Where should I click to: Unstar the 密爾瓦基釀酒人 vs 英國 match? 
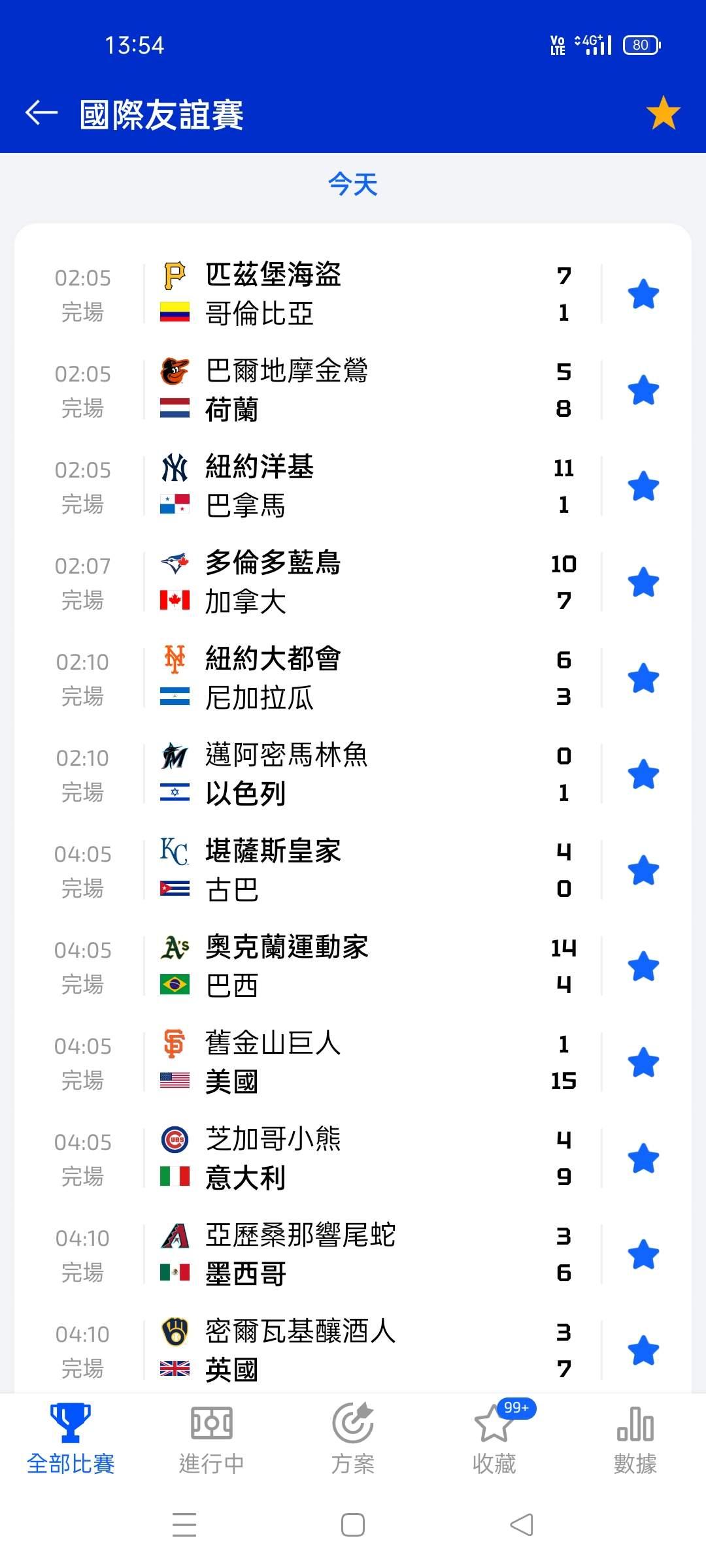[643, 1351]
